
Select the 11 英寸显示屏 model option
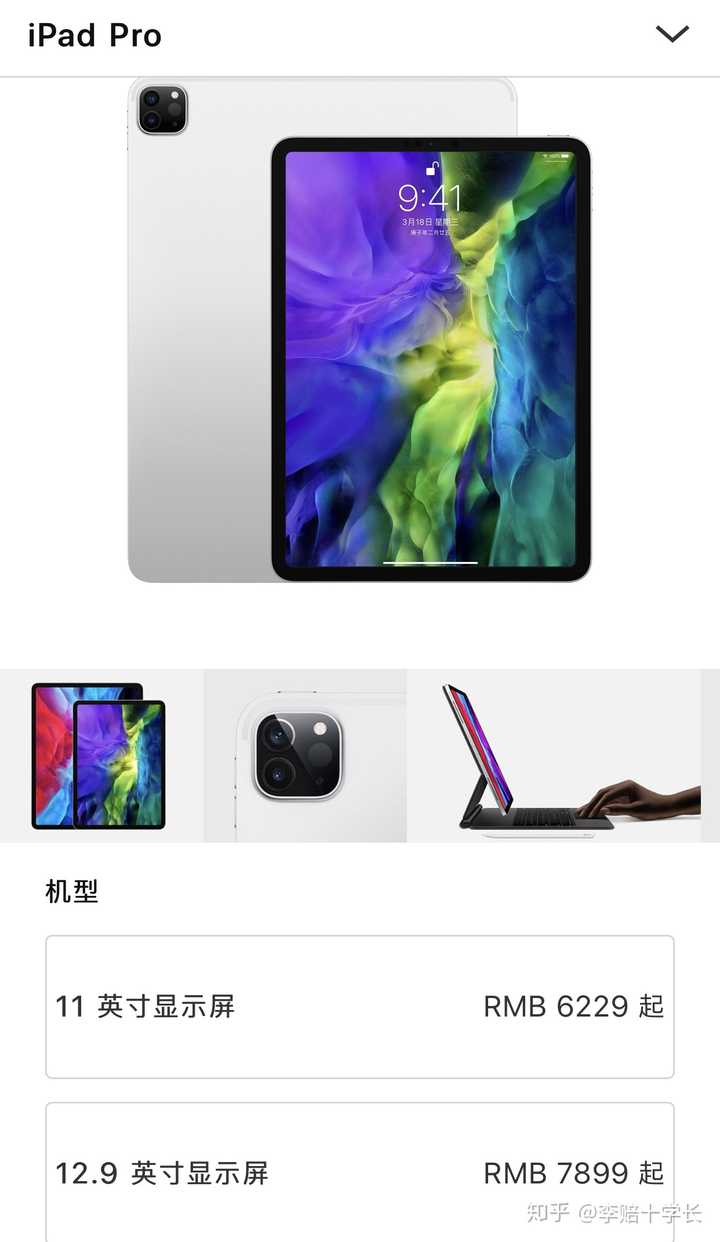(360, 1006)
